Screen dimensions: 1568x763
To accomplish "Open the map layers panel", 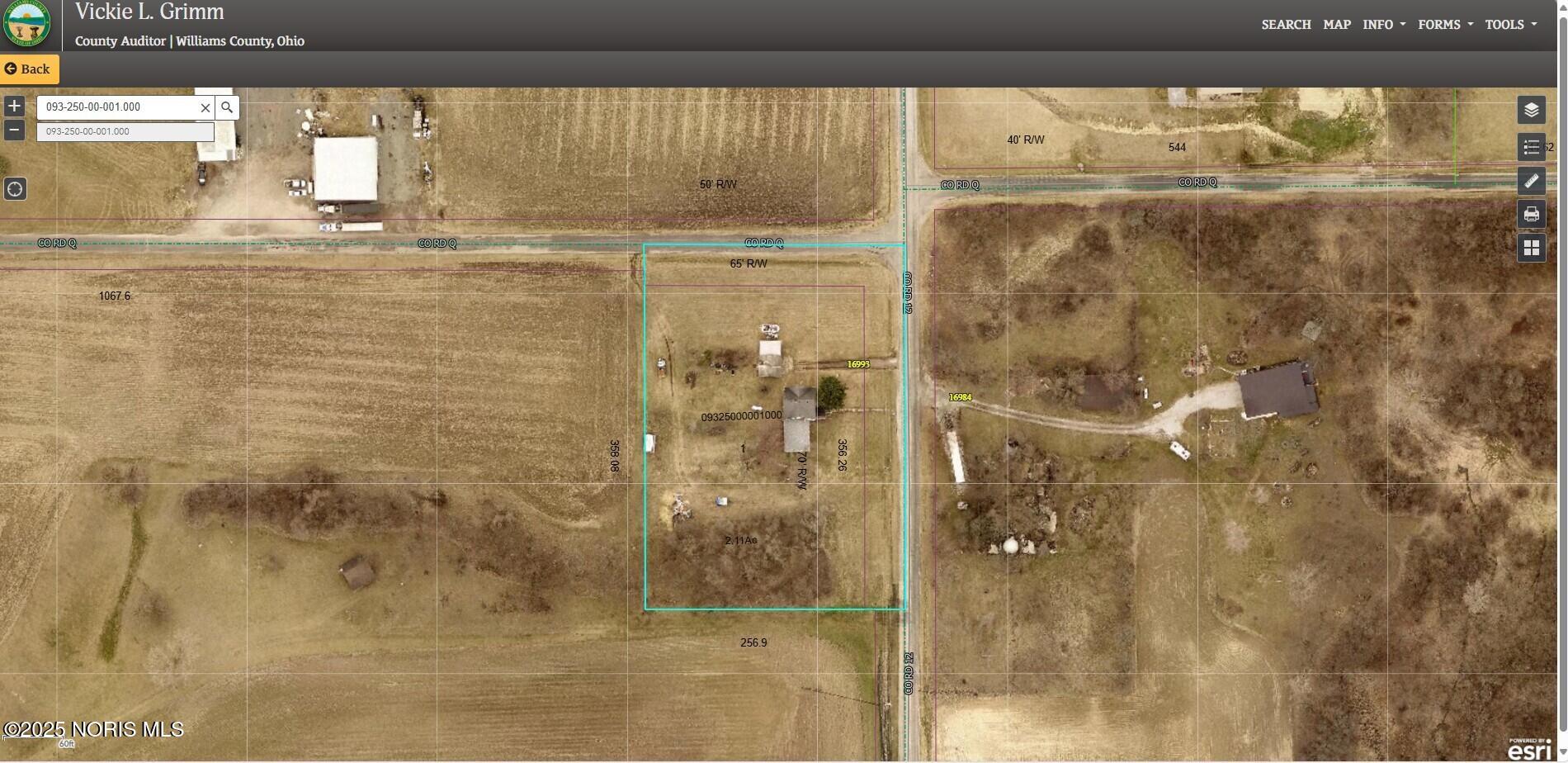I will click(1531, 110).
